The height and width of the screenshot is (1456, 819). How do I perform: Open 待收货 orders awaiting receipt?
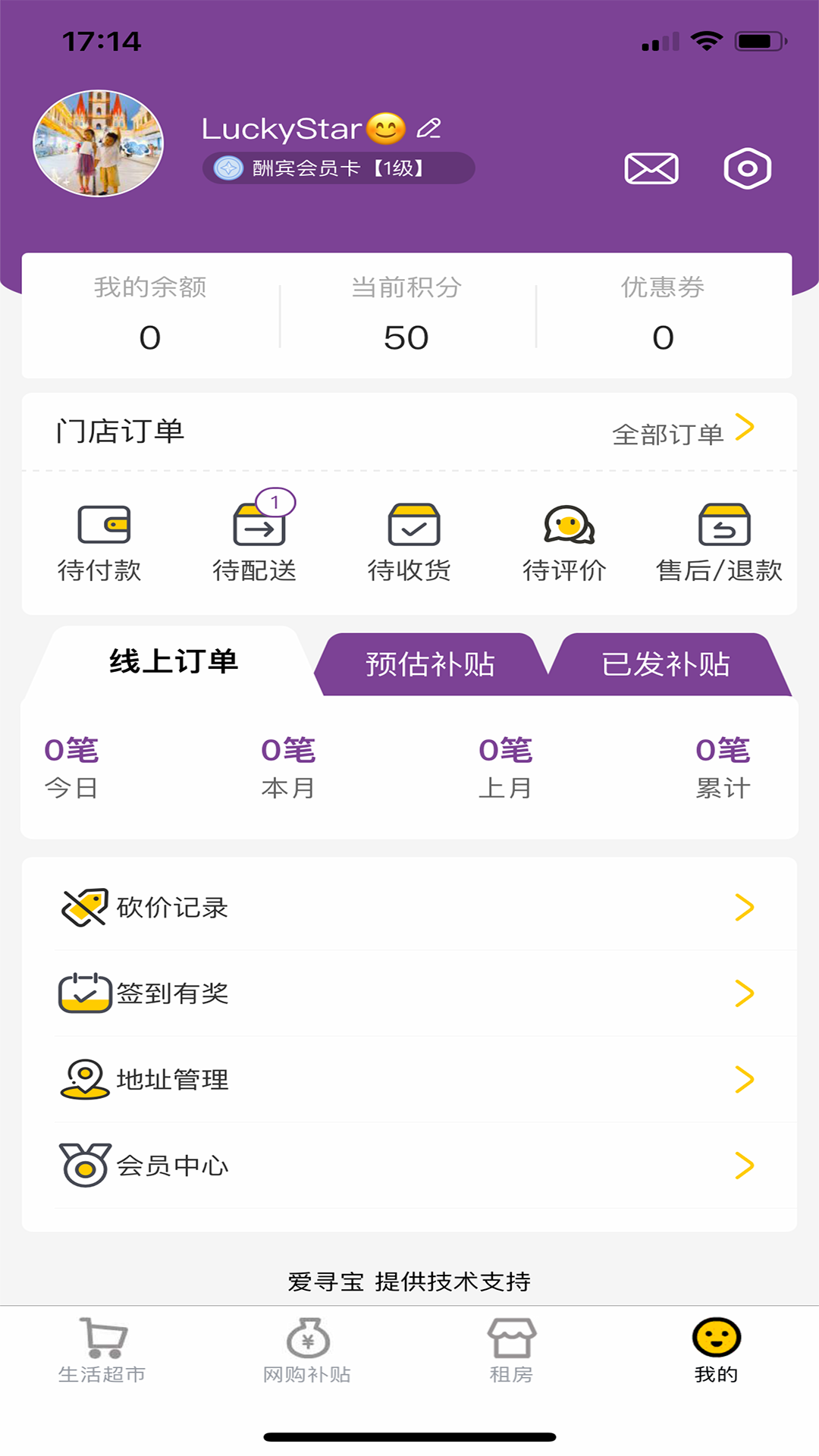(410, 542)
